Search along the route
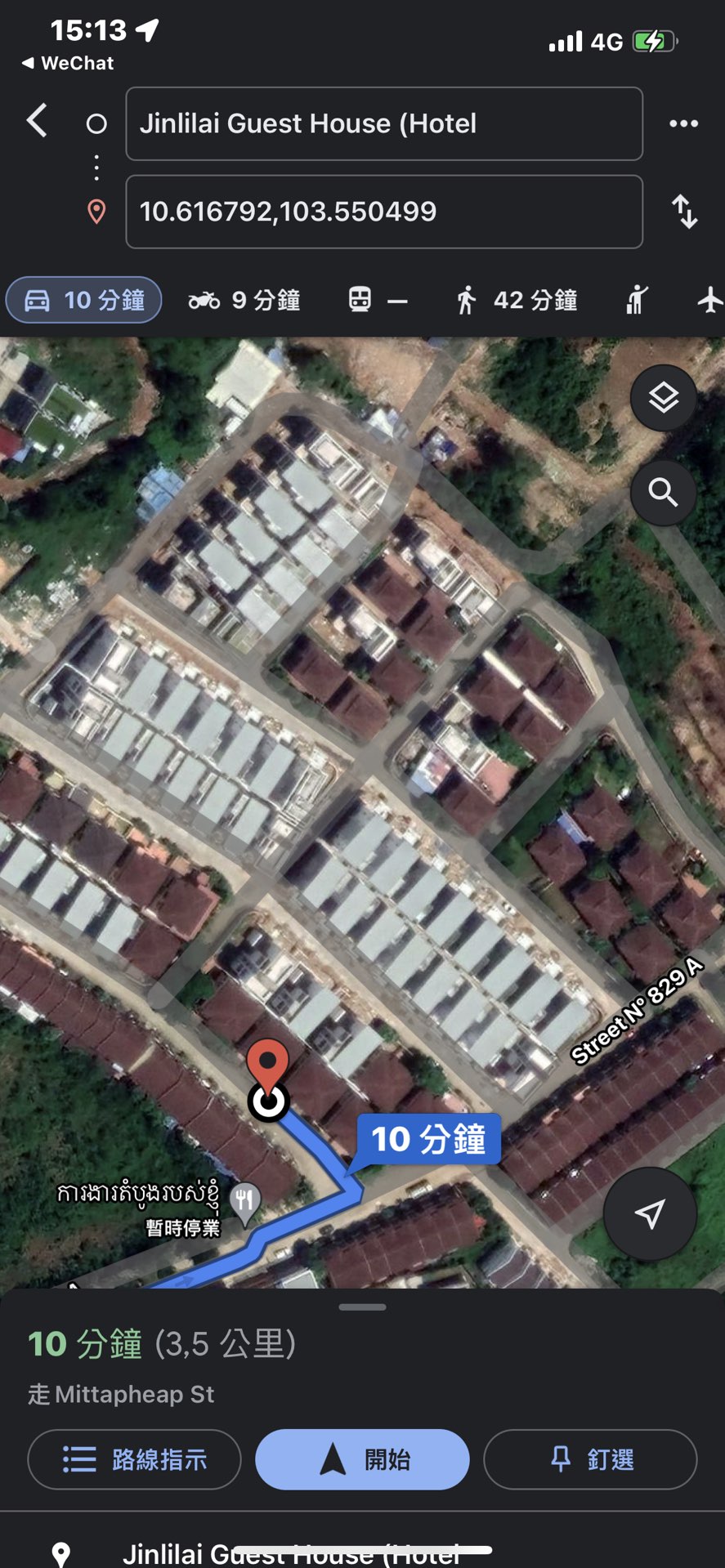 tap(663, 493)
